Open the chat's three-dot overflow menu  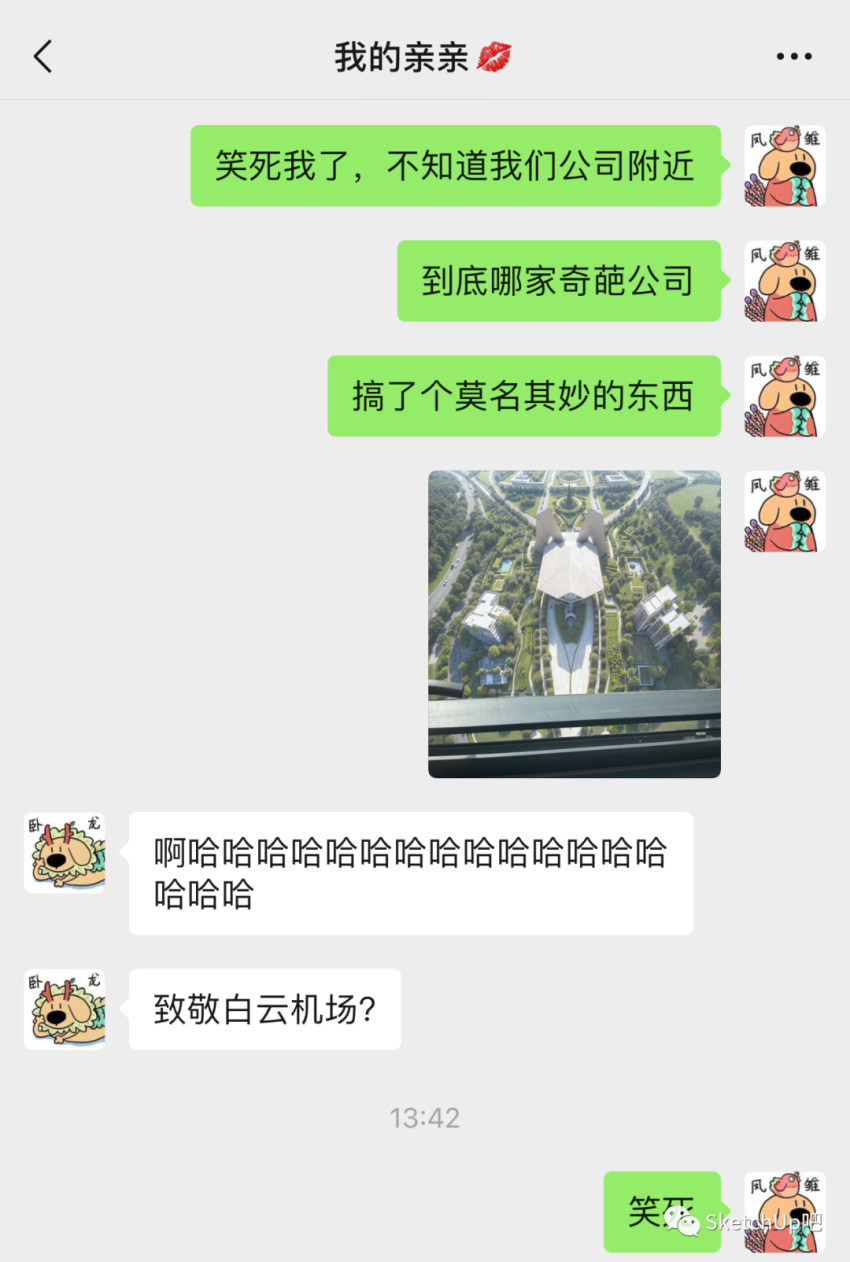(x=794, y=57)
